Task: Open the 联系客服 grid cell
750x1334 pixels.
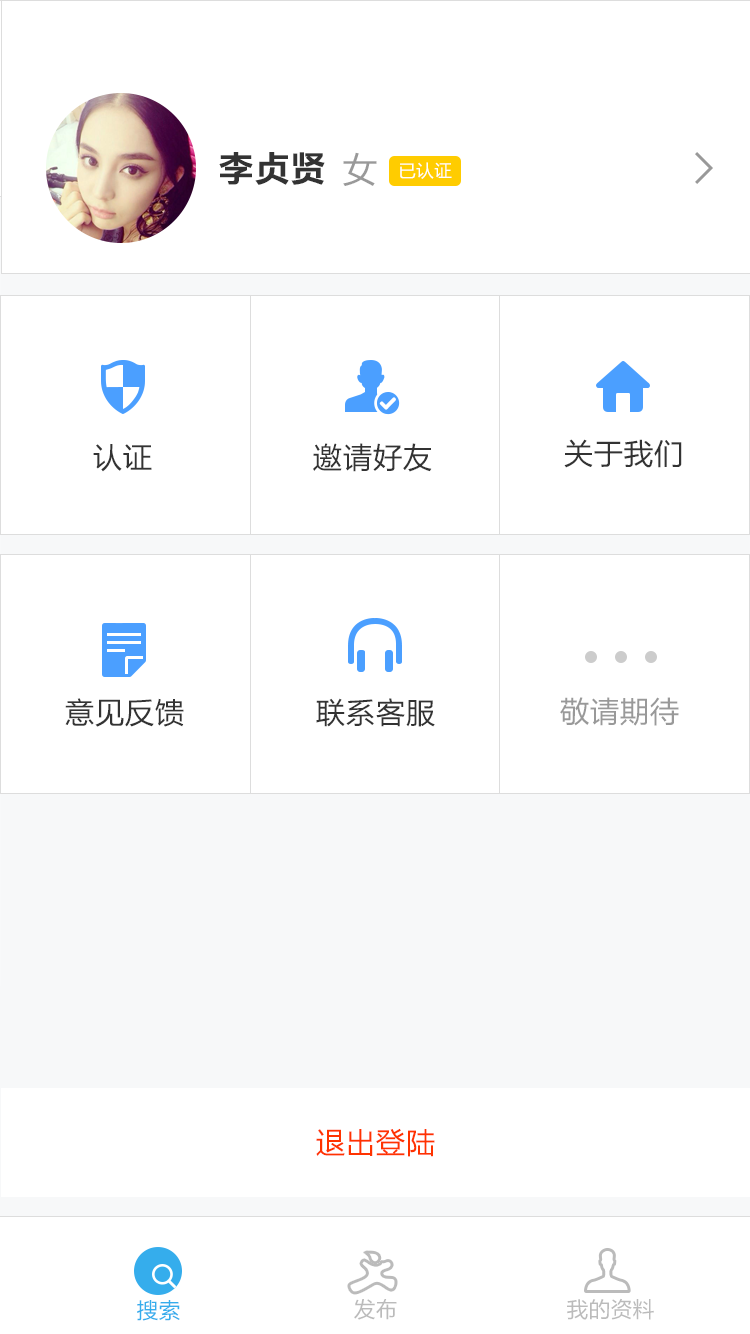Action: (373, 673)
